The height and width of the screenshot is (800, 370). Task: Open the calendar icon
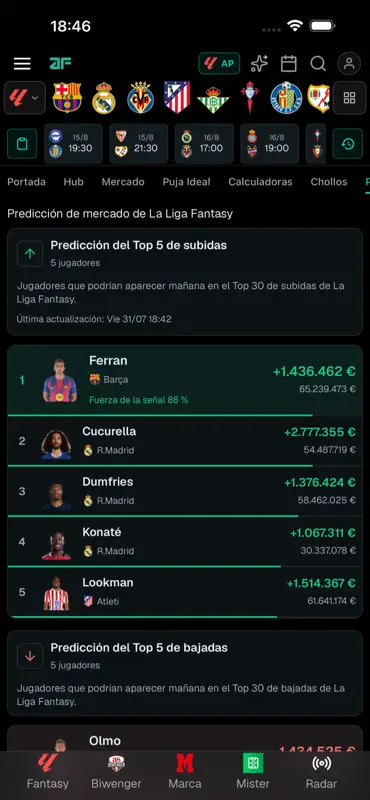(289, 64)
